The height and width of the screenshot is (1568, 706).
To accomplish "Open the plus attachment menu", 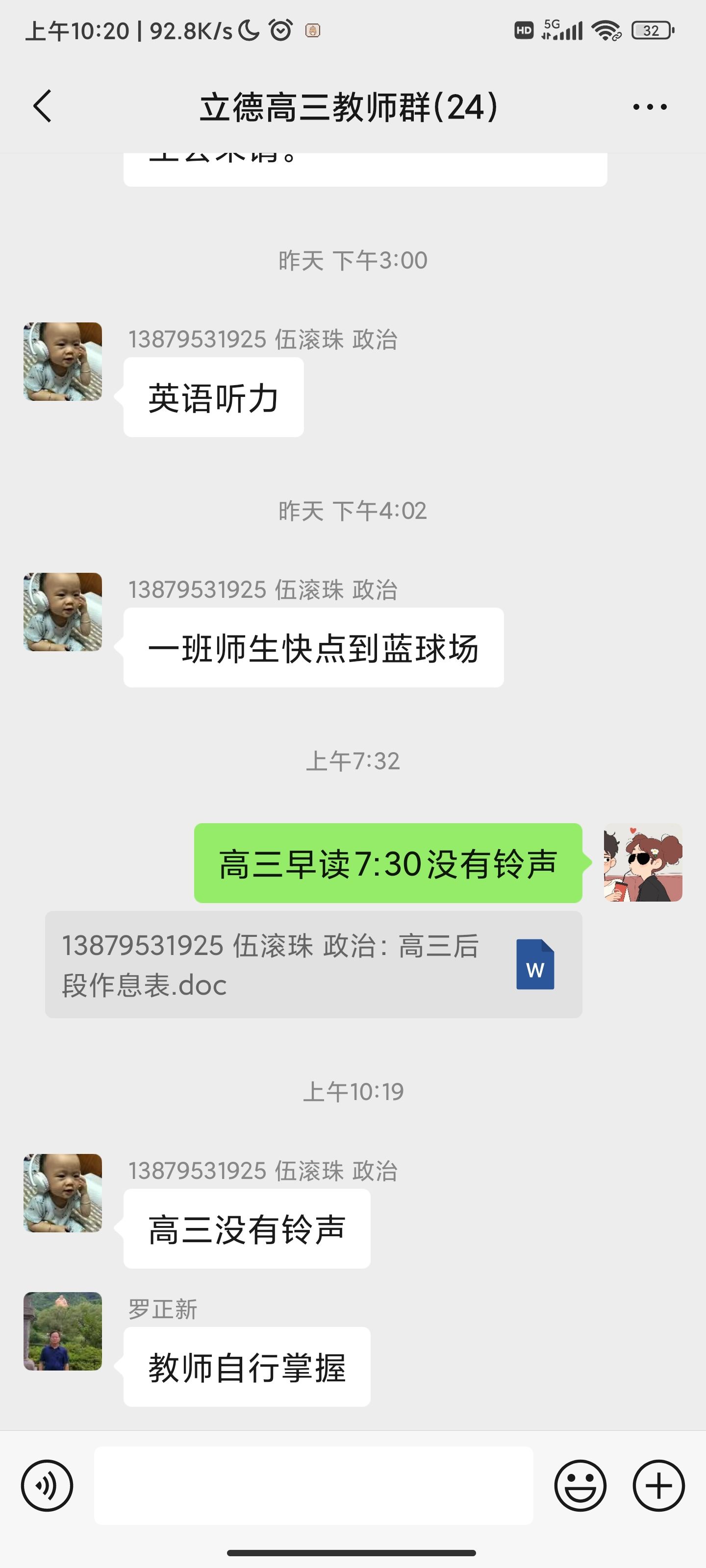I will tap(658, 1485).
